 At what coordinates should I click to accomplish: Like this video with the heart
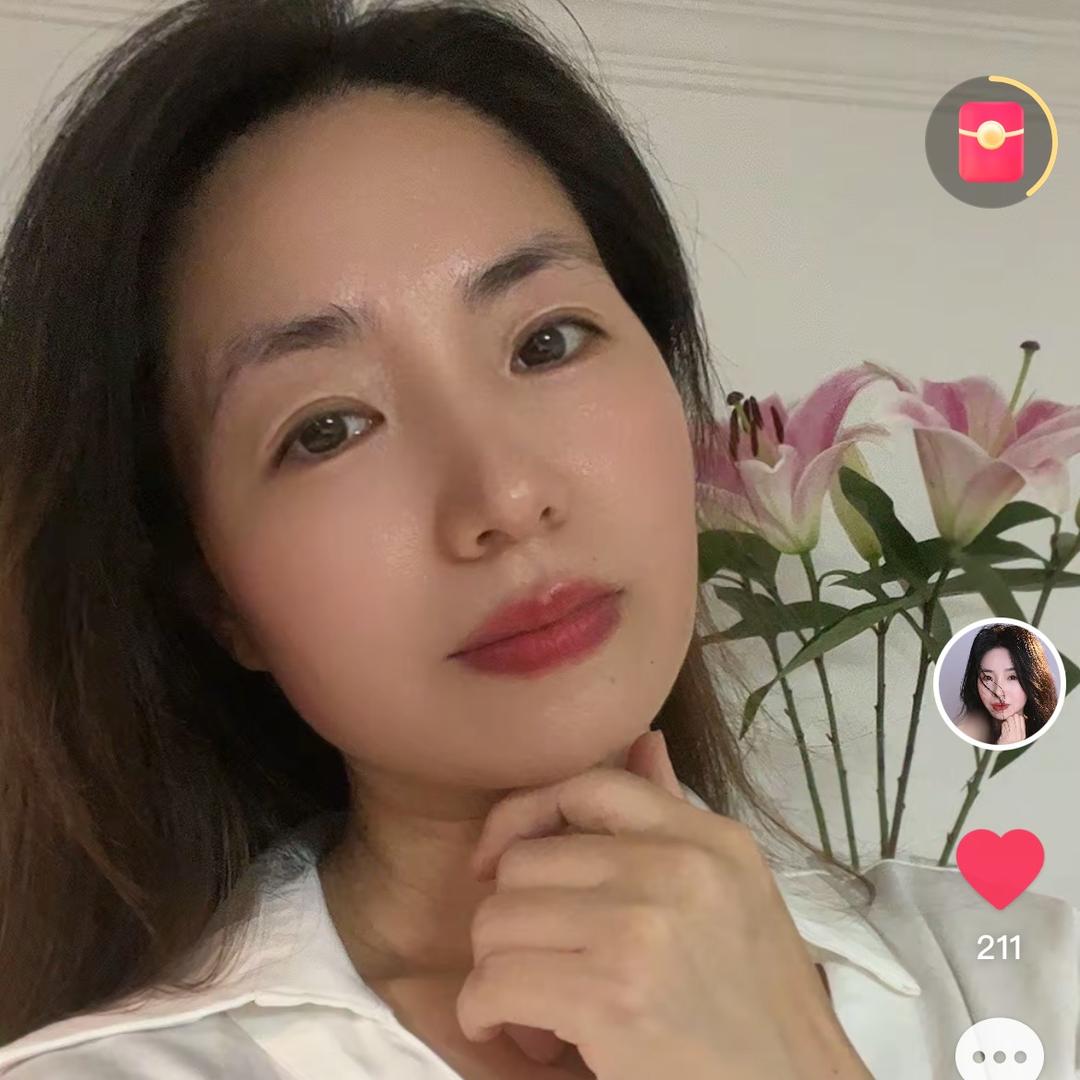(x=999, y=867)
